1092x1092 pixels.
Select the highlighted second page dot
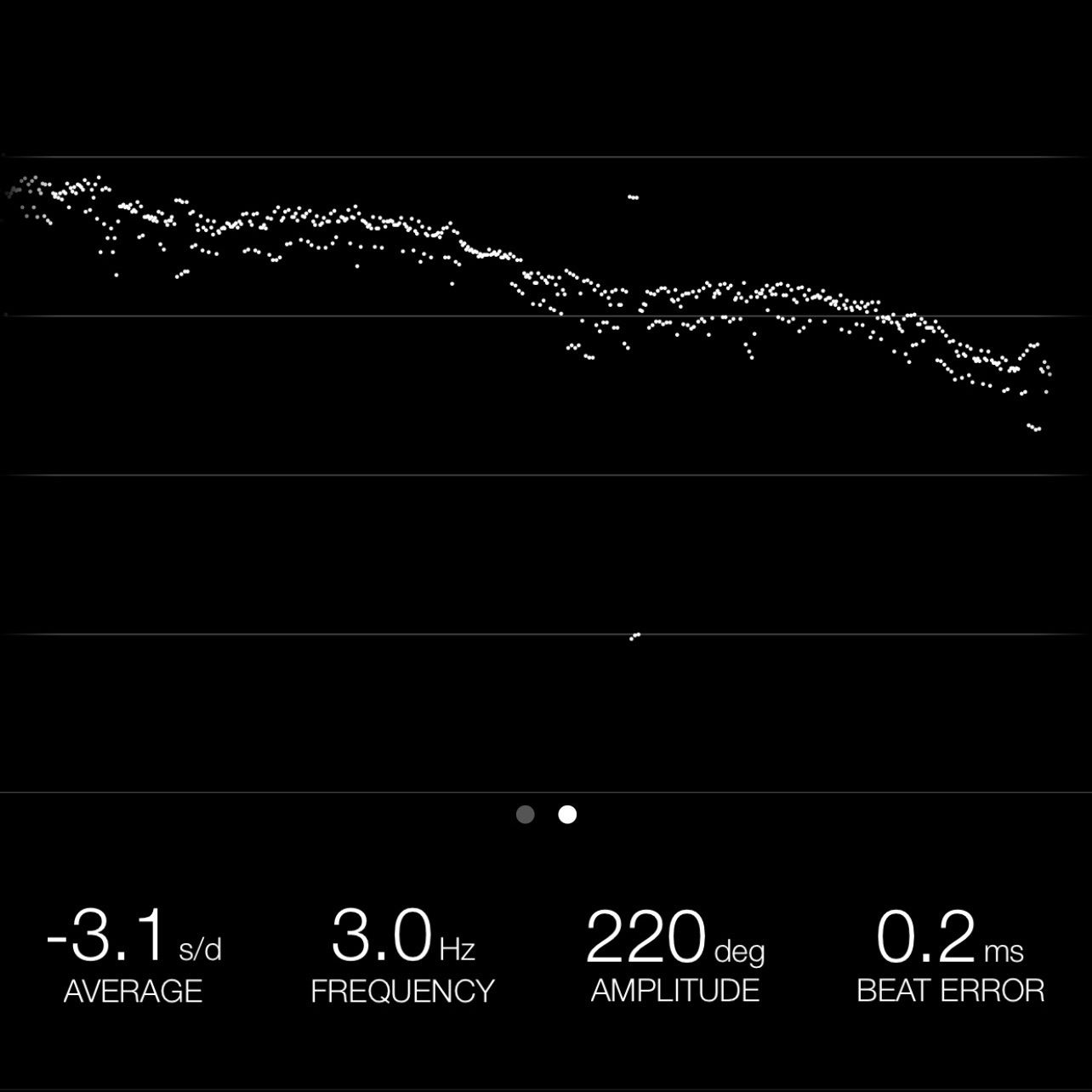567,815
